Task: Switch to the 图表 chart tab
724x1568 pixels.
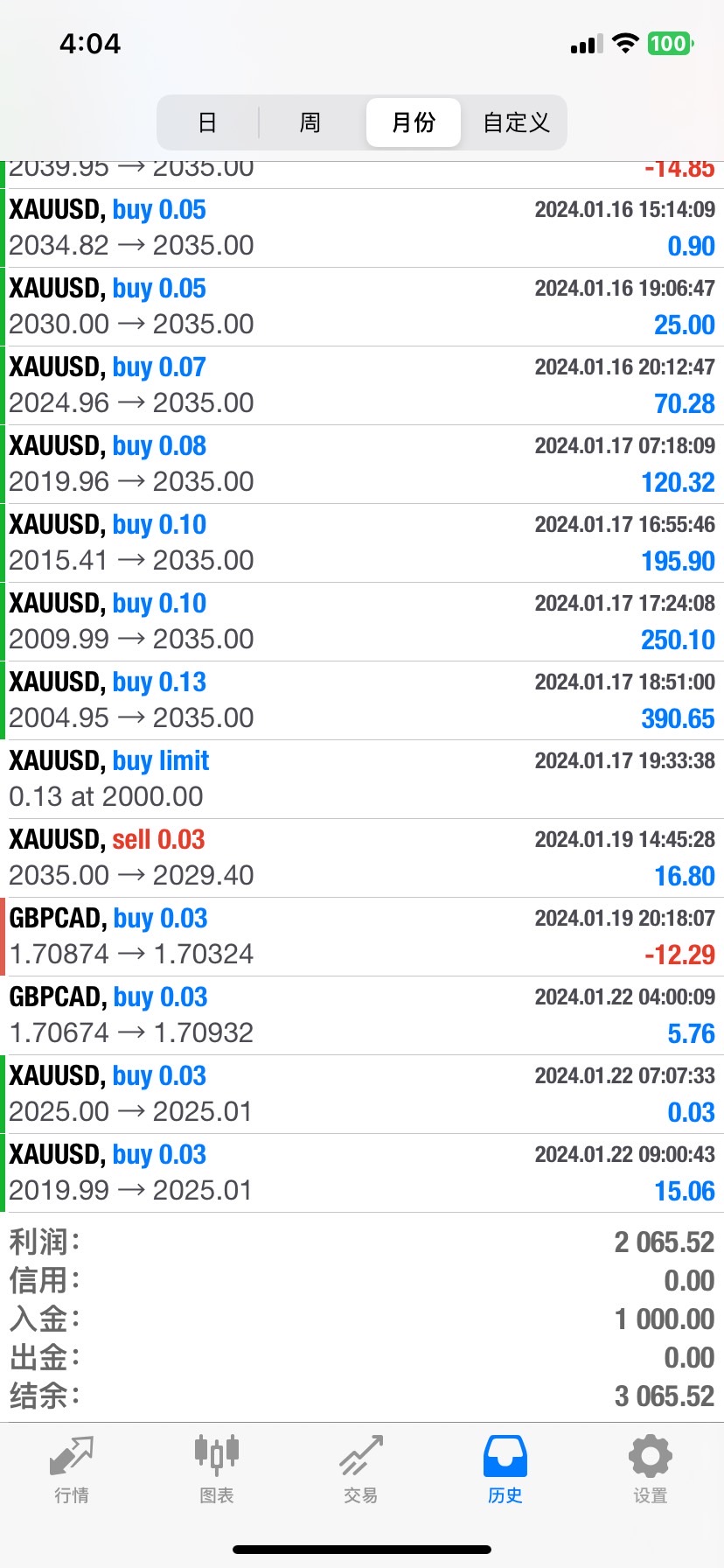Action: click(x=216, y=1468)
